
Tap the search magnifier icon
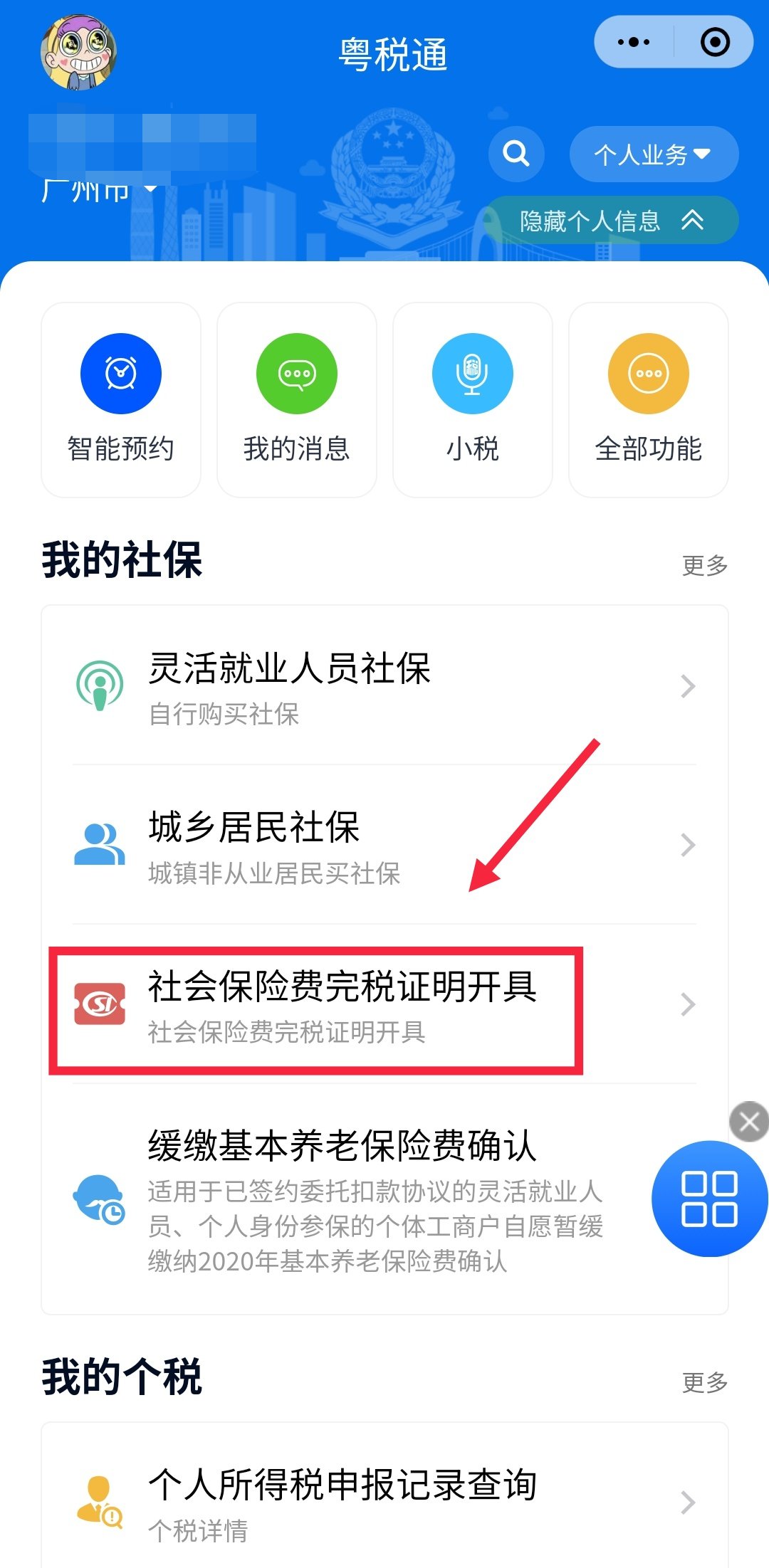[516, 153]
